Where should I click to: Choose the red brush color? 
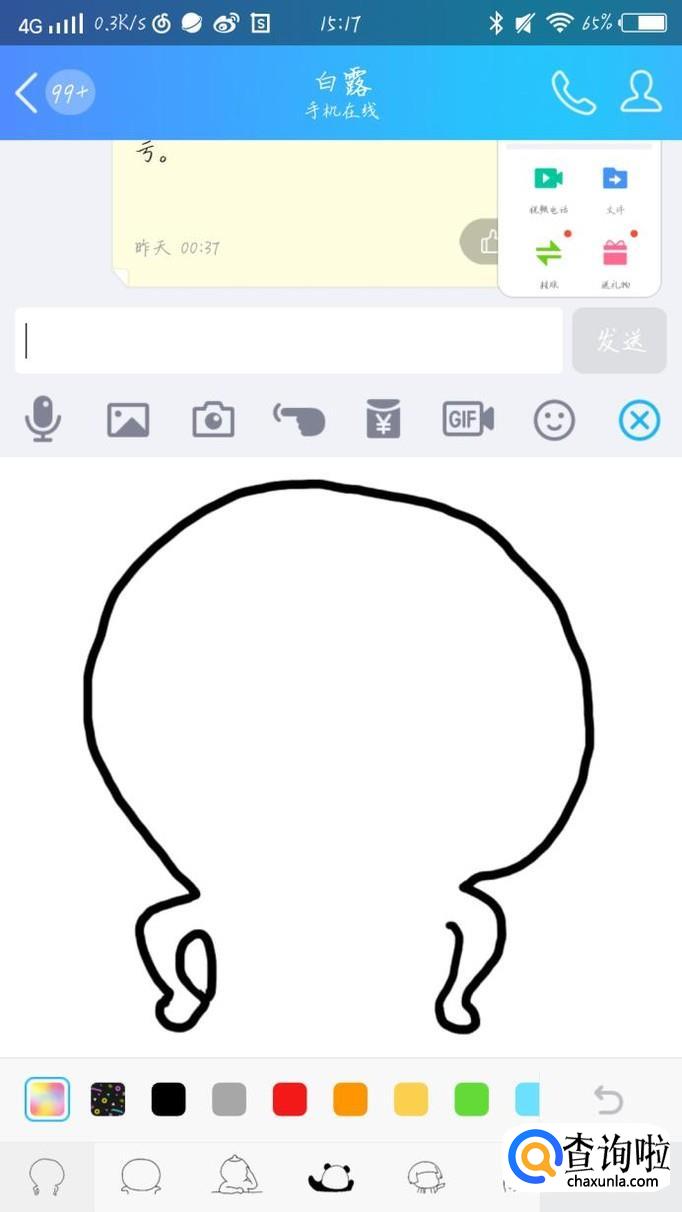(290, 1100)
